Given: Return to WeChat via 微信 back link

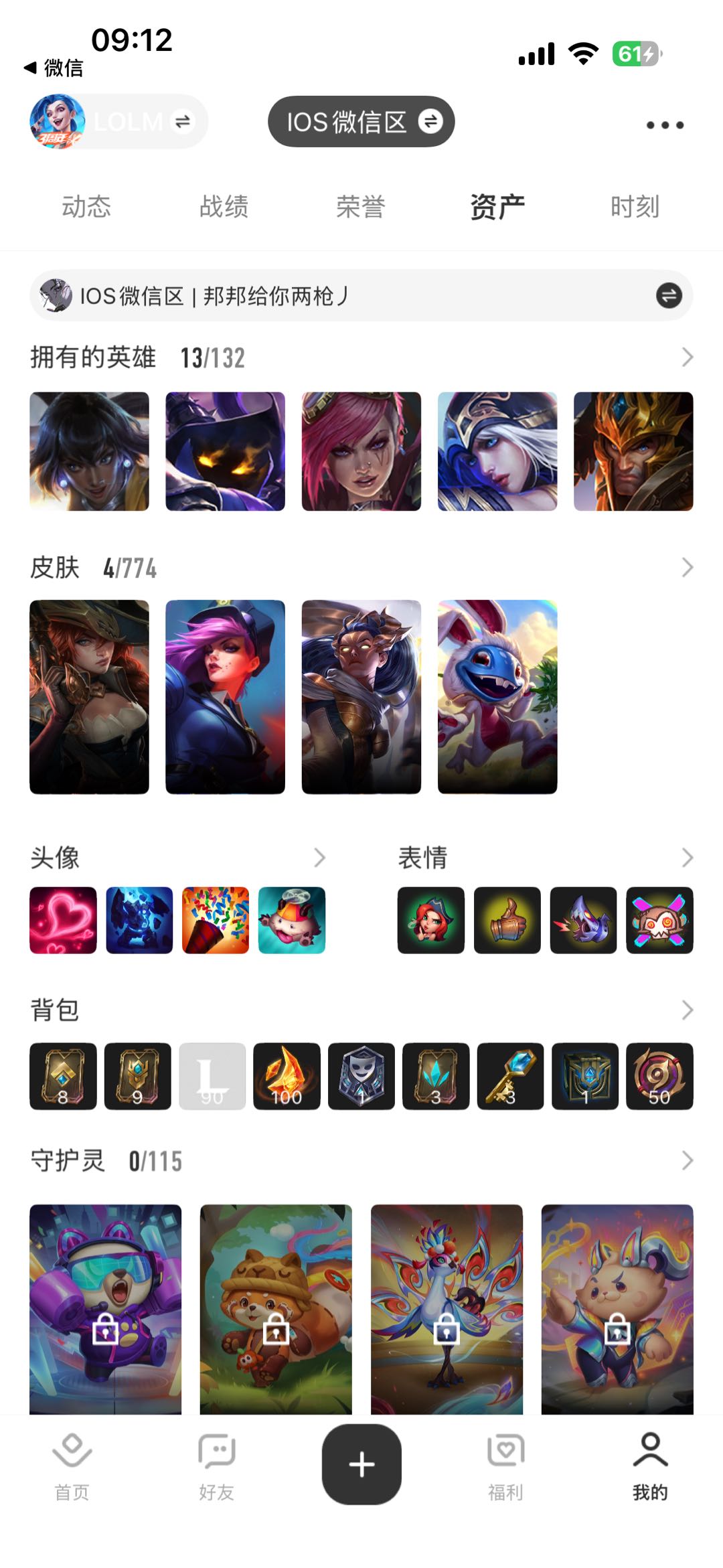Looking at the screenshot, I should coord(54,68).
